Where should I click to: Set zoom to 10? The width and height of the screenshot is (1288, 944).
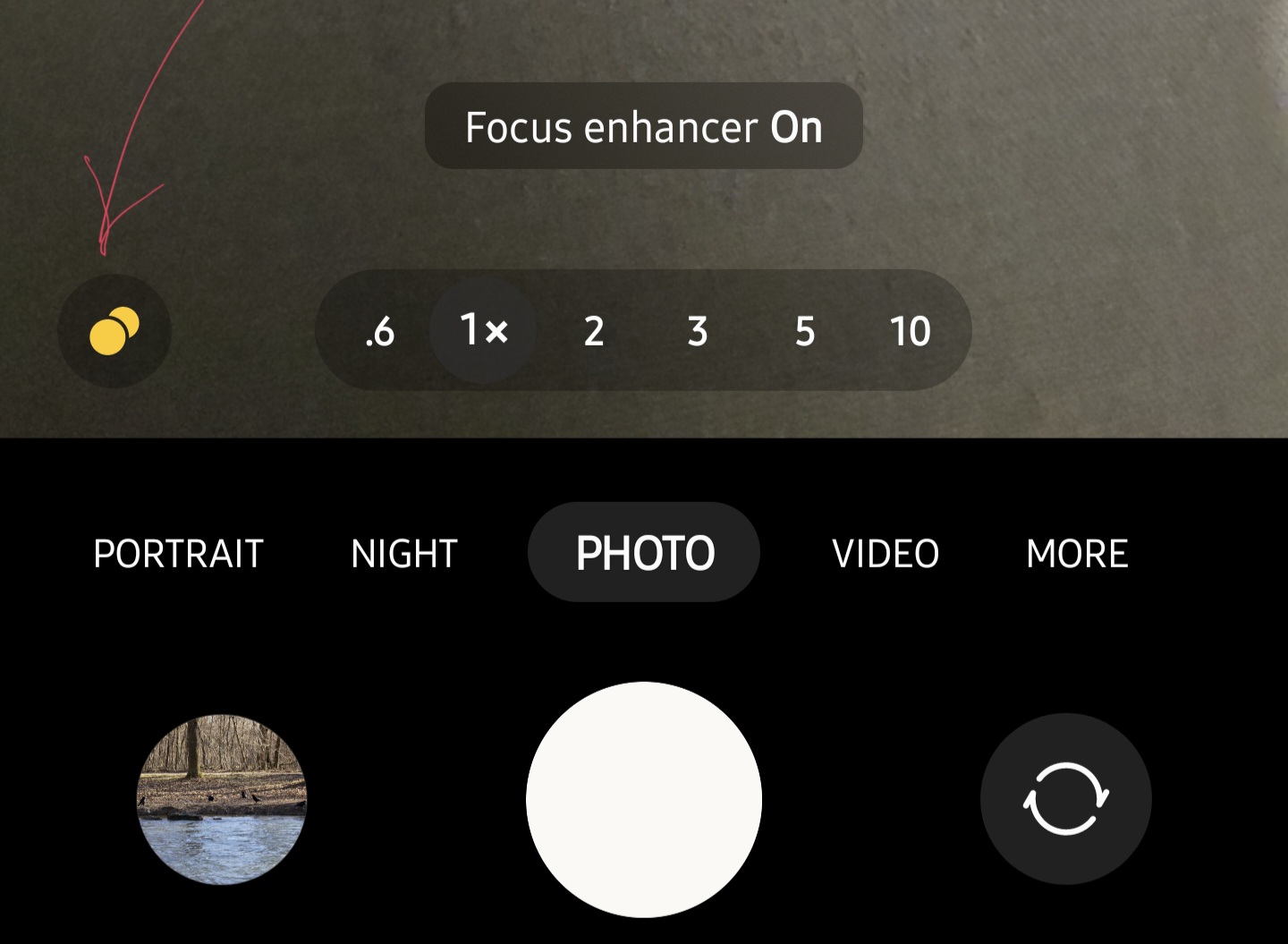(910, 331)
